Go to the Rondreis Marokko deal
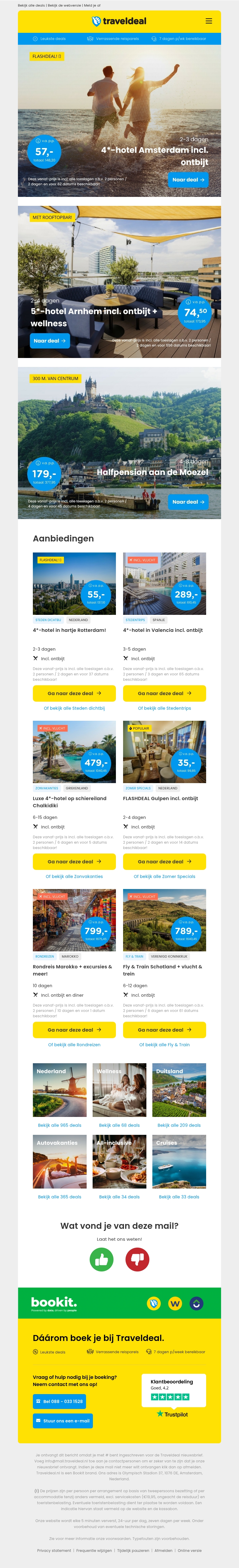The width and height of the screenshot is (239, 1568). click(x=74, y=1030)
